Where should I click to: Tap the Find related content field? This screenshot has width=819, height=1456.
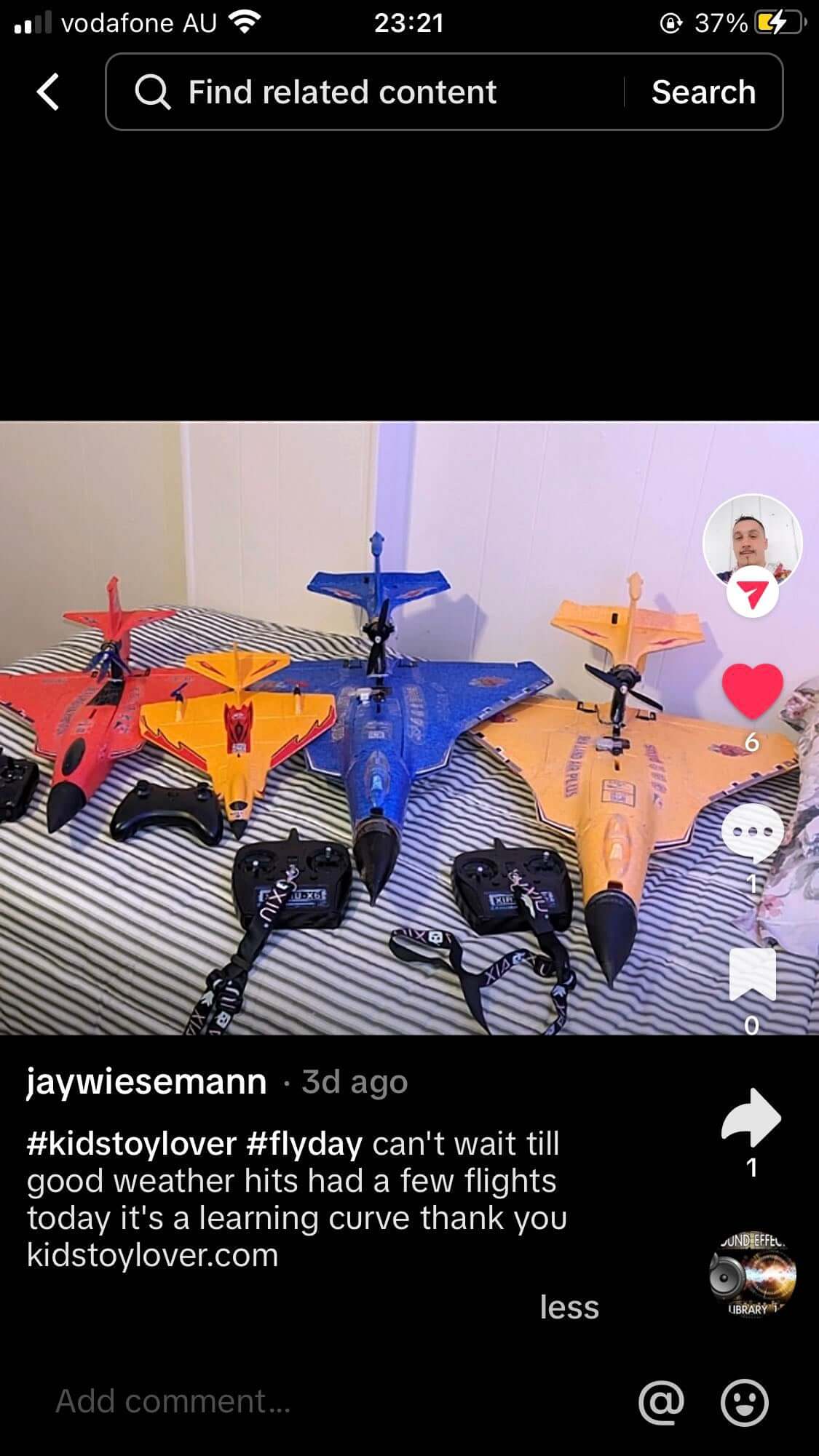[364, 92]
